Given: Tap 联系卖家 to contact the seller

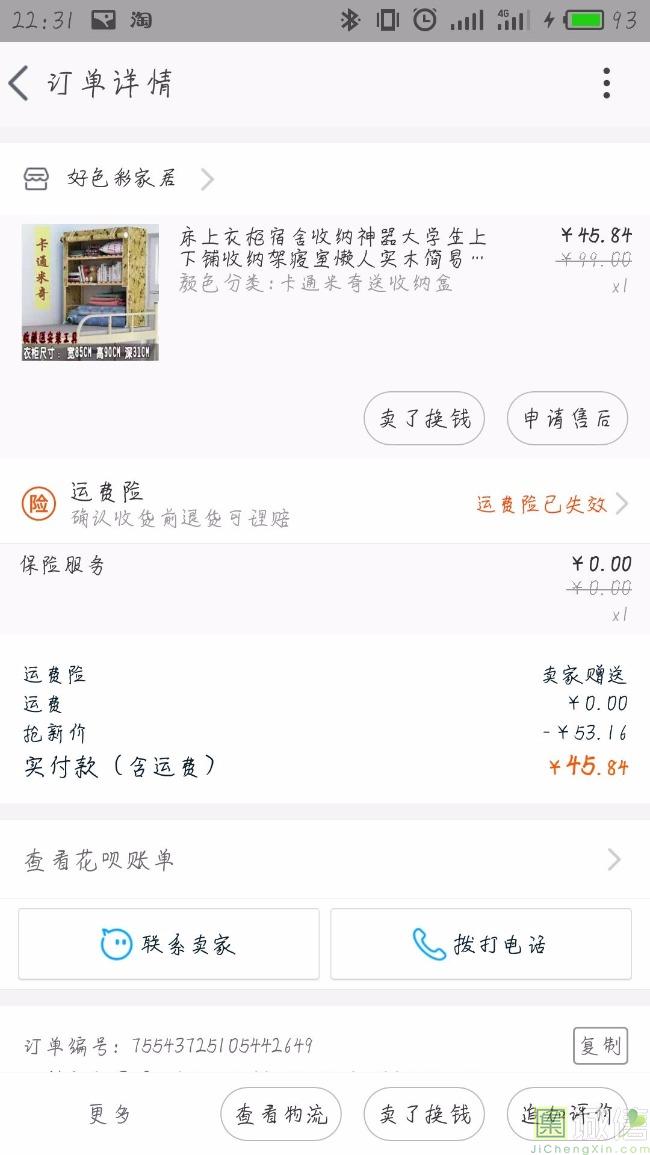Looking at the screenshot, I should 169,943.
